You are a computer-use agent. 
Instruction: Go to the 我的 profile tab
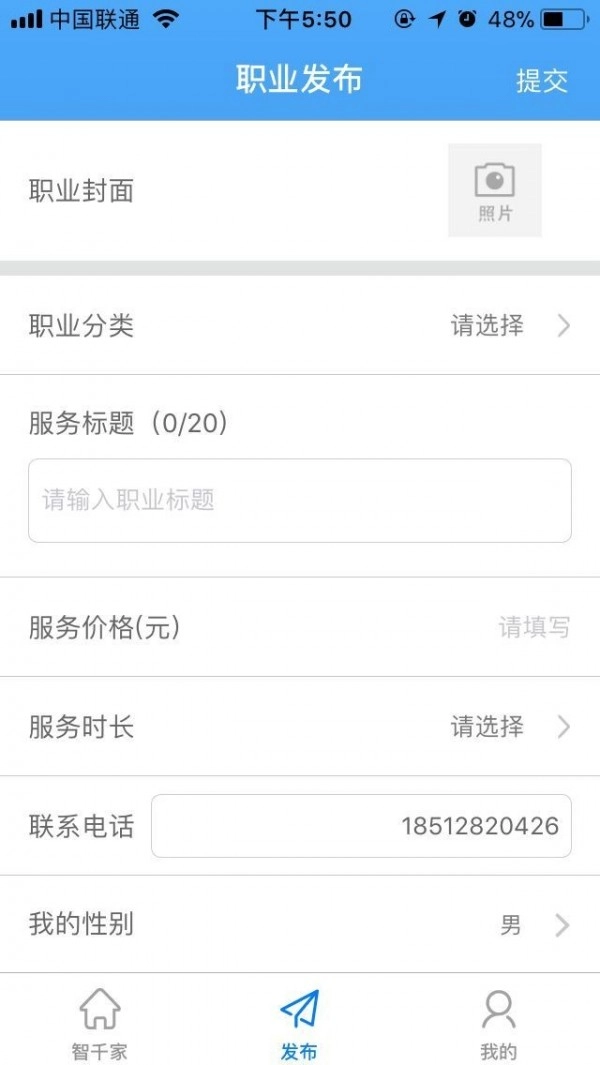[498, 1022]
